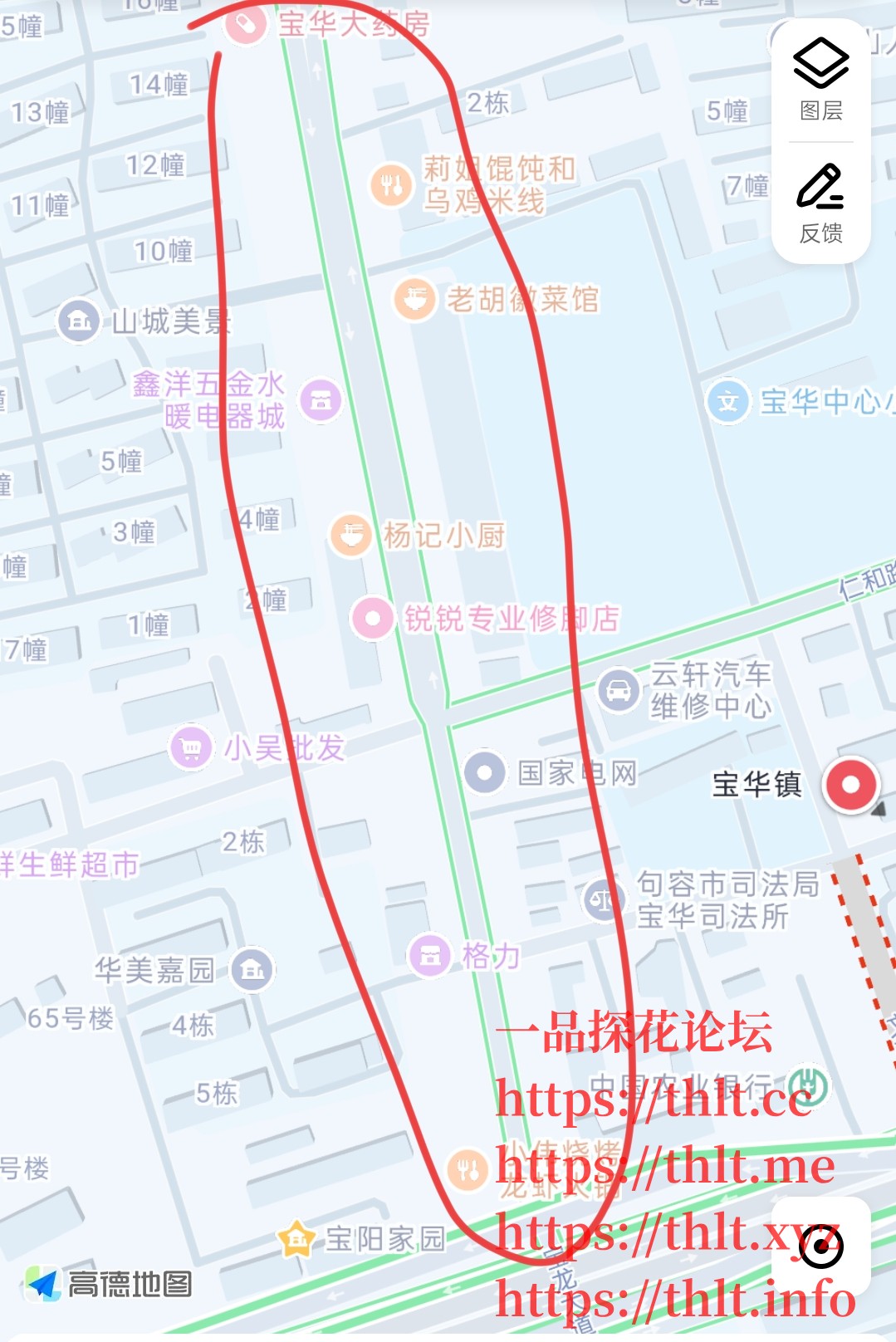
Task: Open the 国家电网 point of interest
Action: coord(485,773)
